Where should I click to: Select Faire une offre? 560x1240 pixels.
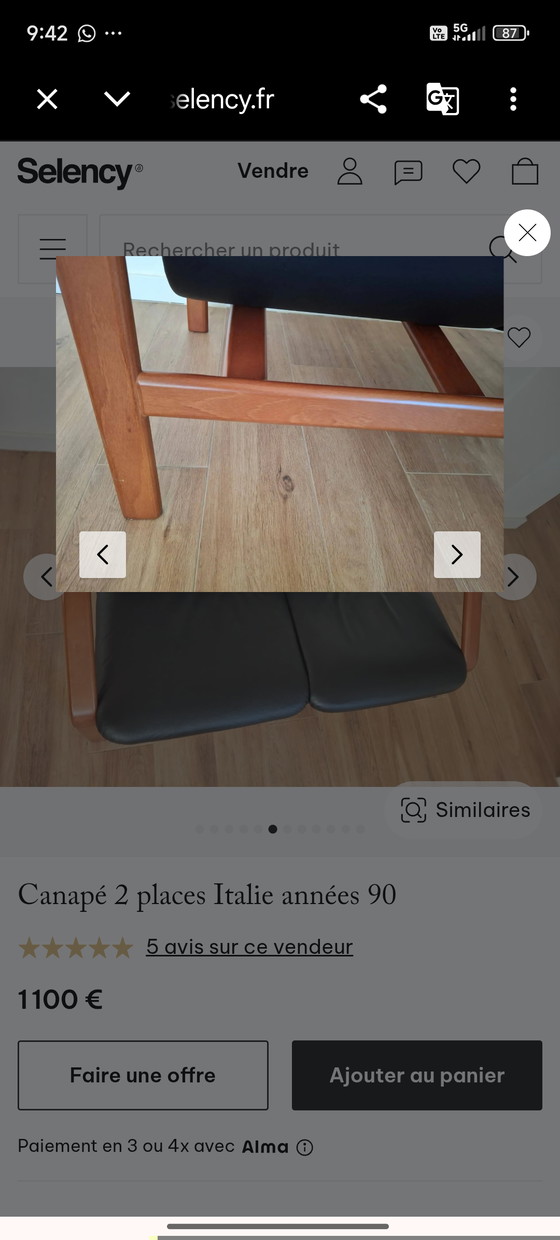143,1075
